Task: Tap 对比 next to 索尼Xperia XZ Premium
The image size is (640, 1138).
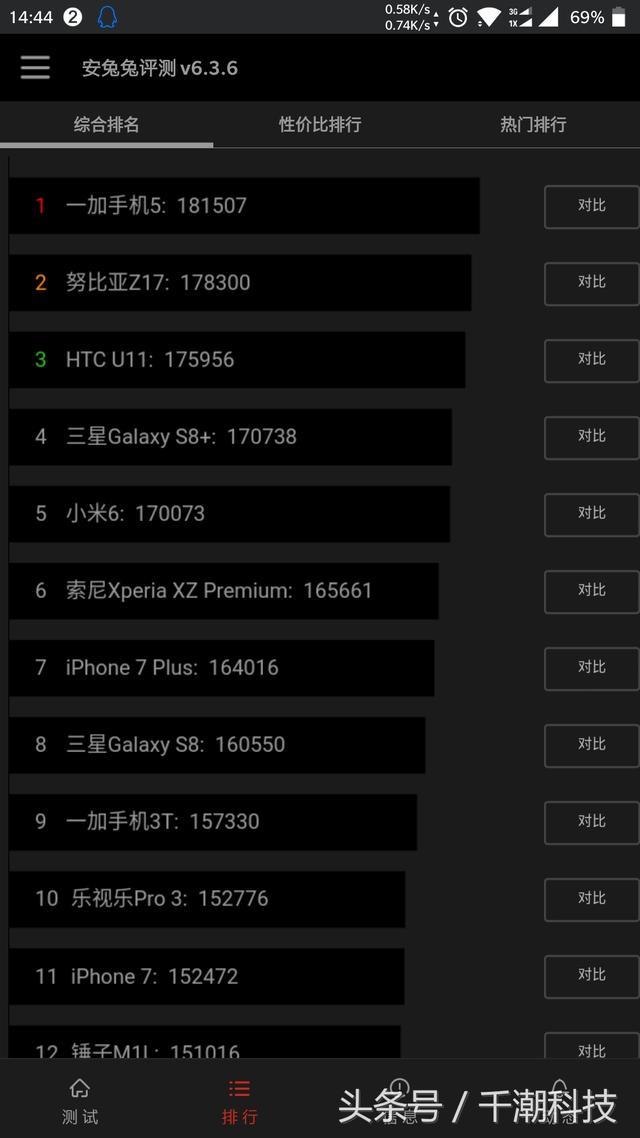Action: tap(591, 591)
